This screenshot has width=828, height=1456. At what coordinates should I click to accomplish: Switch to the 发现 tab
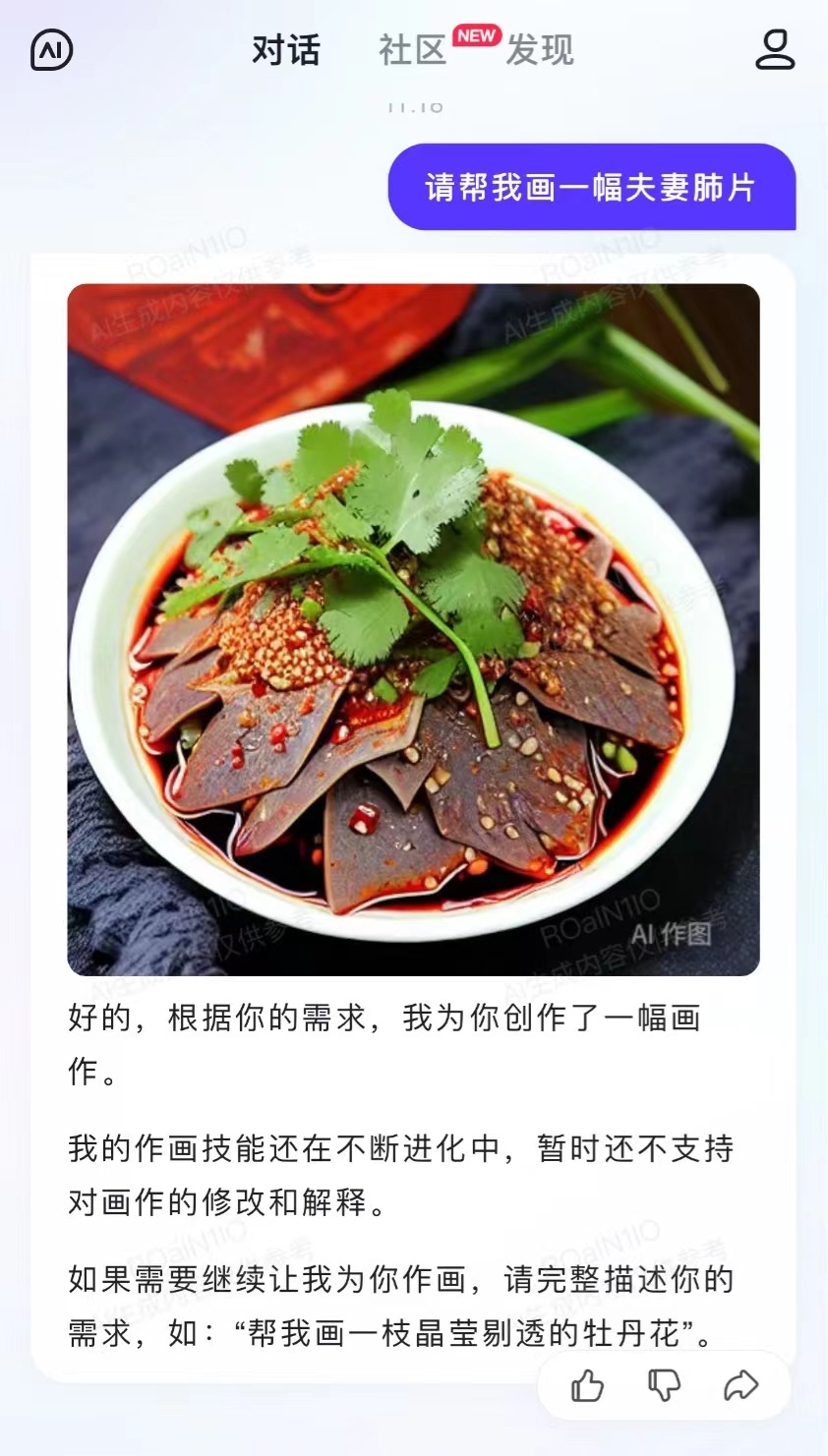539,50
